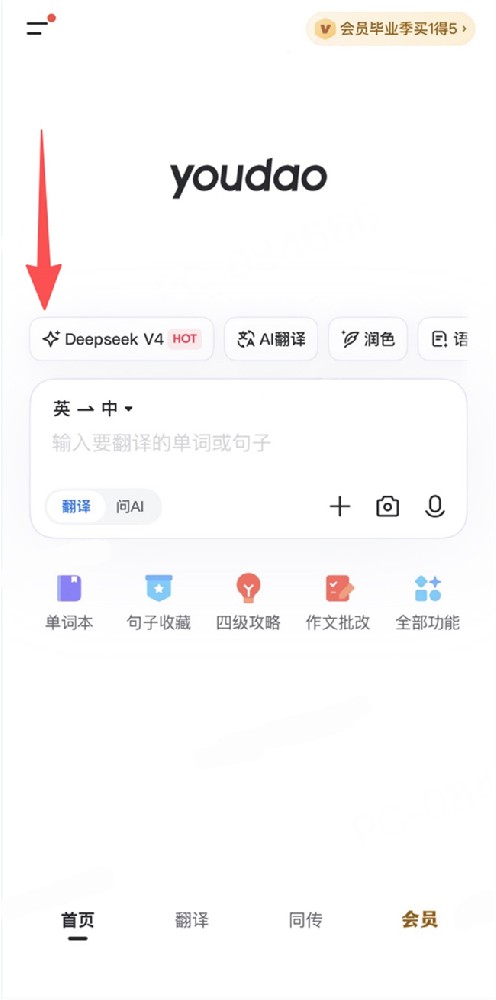Start voice input with the microphone
This screenshot has width=496, height=1000.
click(x=435, y=507)
